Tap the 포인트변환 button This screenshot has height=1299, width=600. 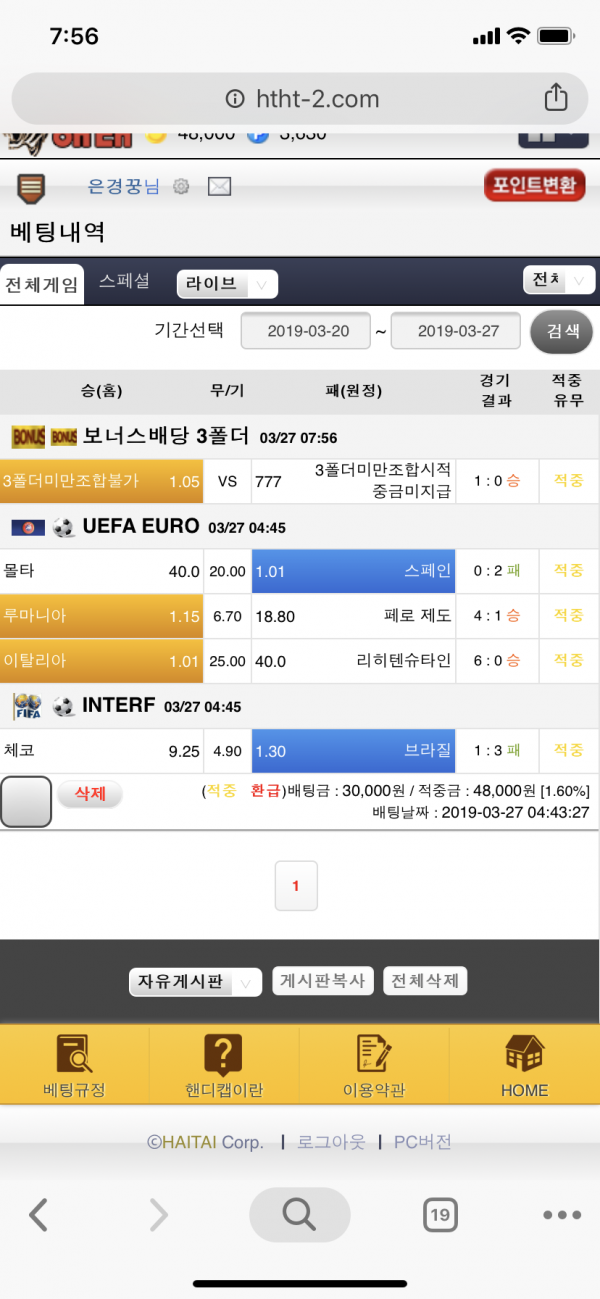[534, 185]
